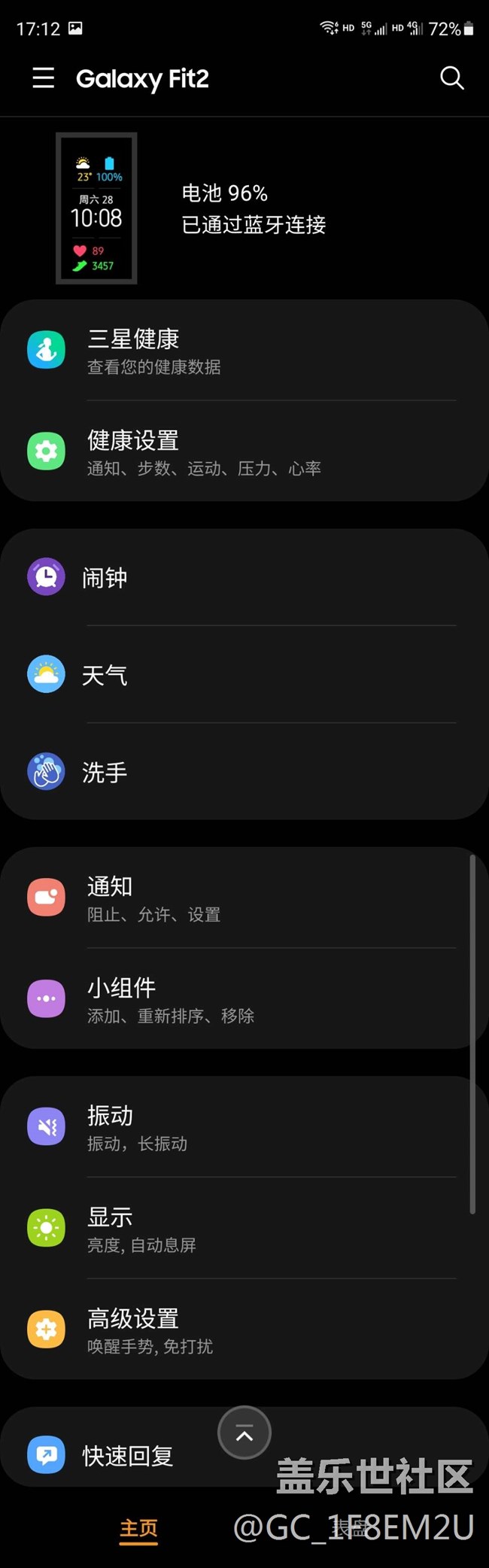Open the hamburger drawer menu
The image size is (489, 1568).
tap(44, 77)
